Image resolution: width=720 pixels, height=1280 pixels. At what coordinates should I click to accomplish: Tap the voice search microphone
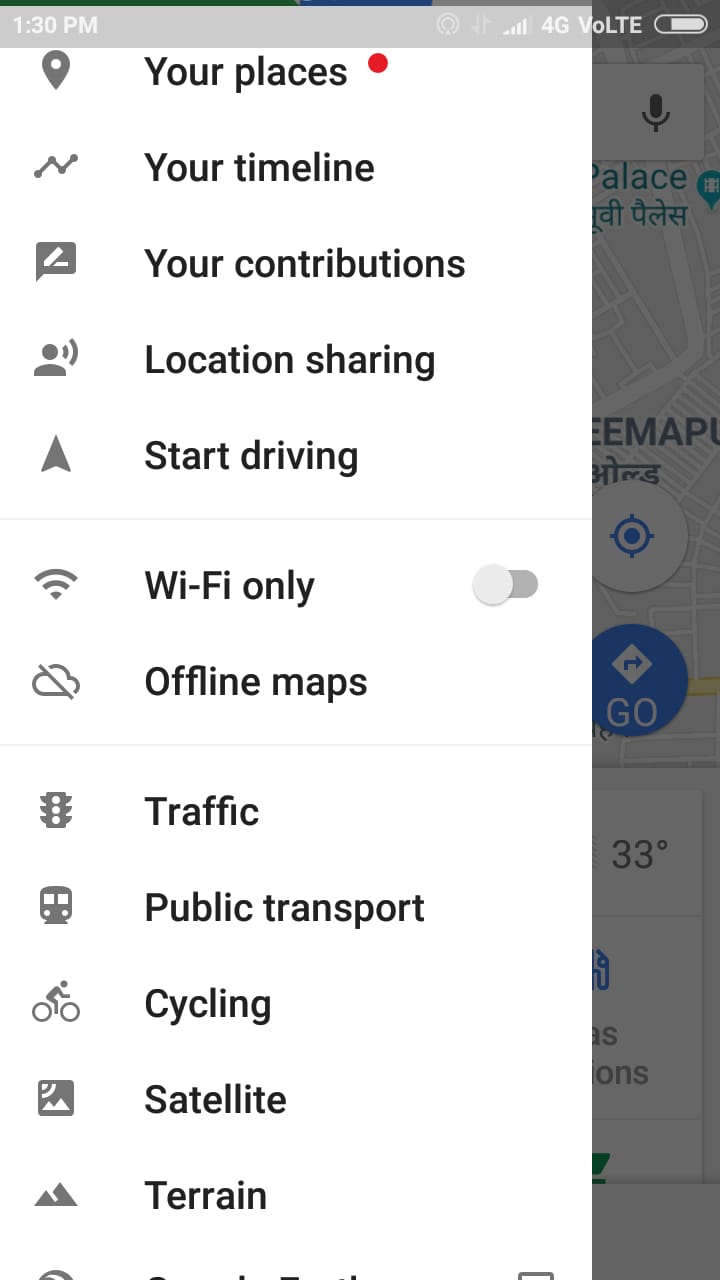[655, 112]
